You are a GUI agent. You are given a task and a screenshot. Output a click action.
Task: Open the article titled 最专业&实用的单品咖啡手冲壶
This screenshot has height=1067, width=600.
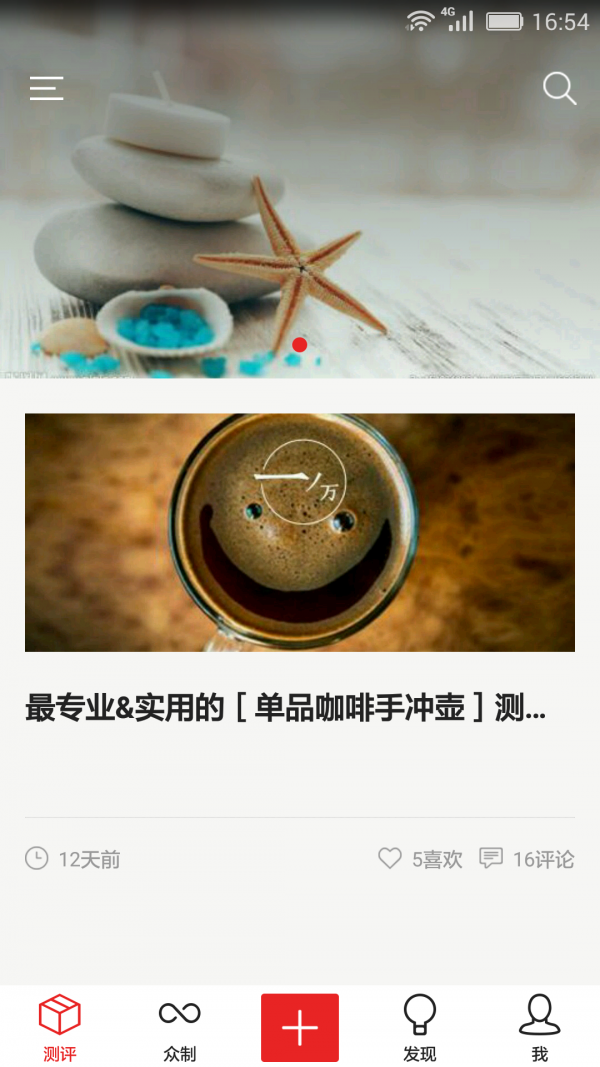[285, 709]
